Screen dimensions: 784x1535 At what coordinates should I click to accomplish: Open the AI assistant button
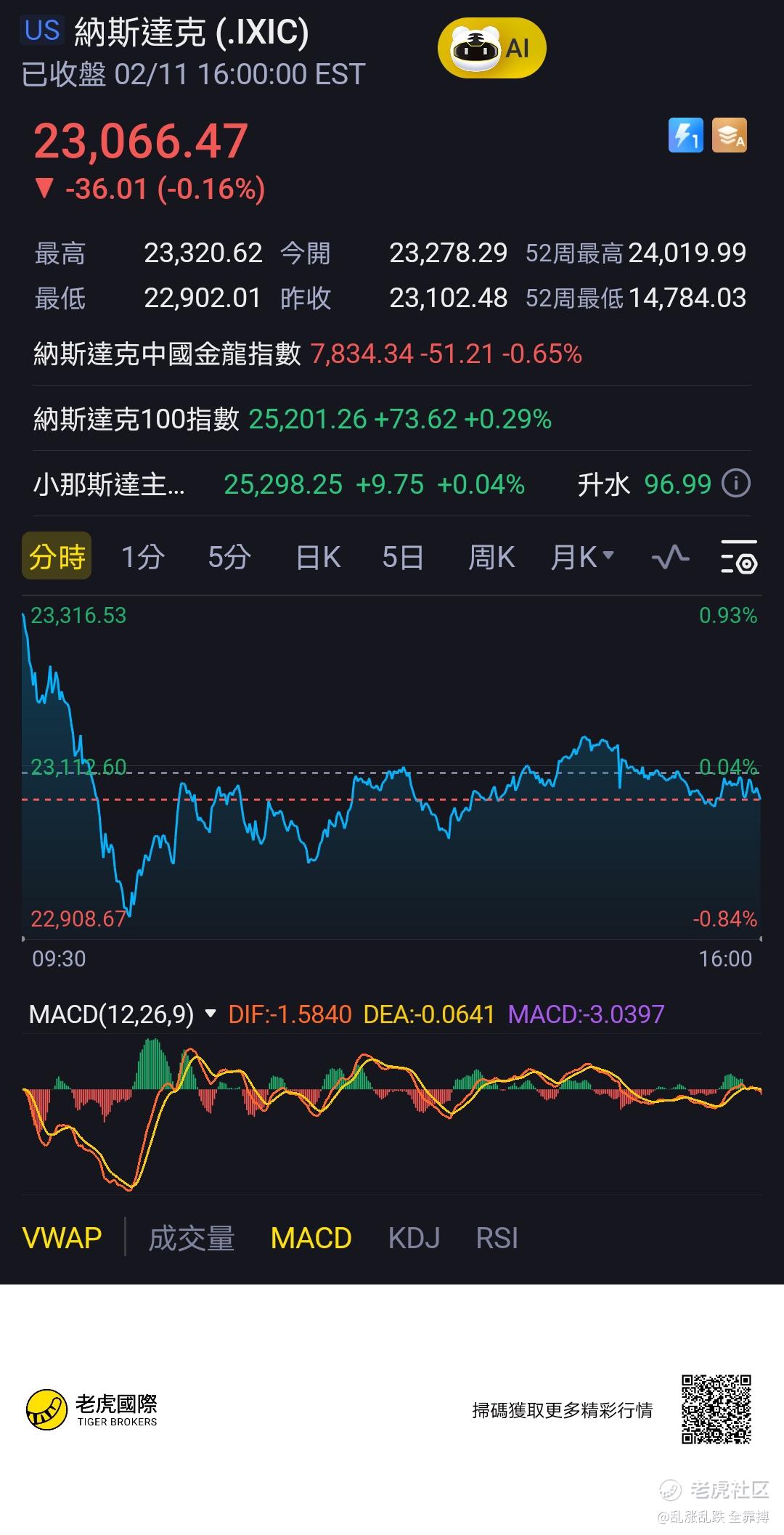click(x=491, y=48)
